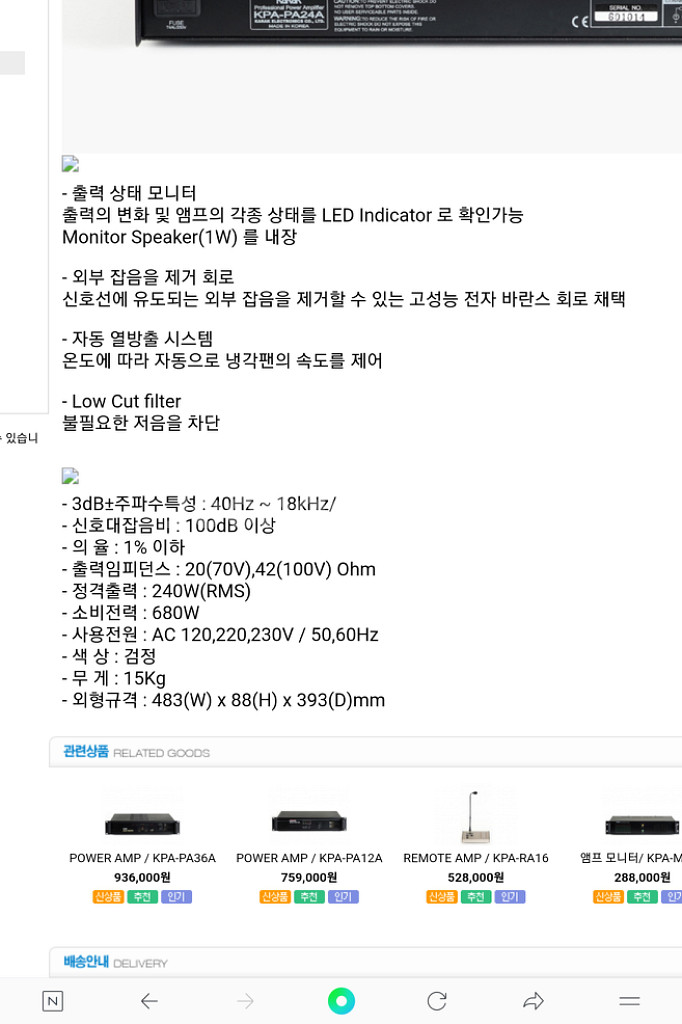Image resolution: width=682 pixels, height=1024 pixels.
Task: Tap the green circle Naver button
Action: tap(341, 1001)
